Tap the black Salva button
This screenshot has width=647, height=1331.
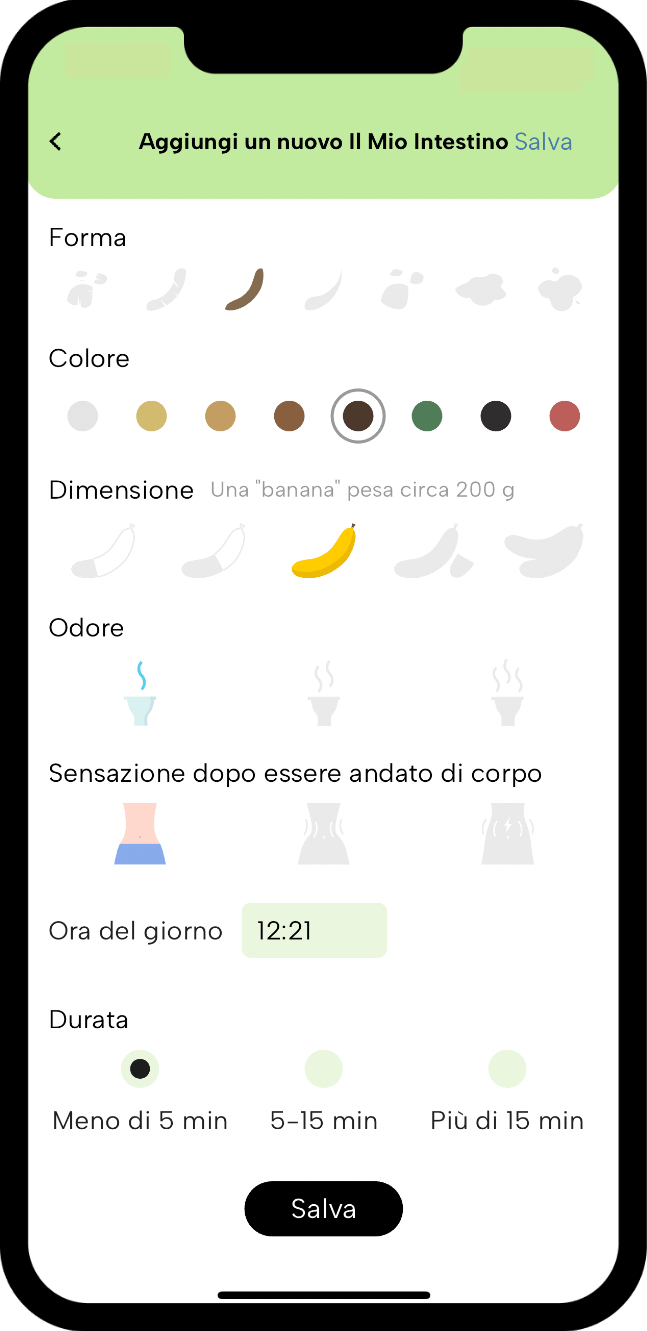tap(323, 1209)
